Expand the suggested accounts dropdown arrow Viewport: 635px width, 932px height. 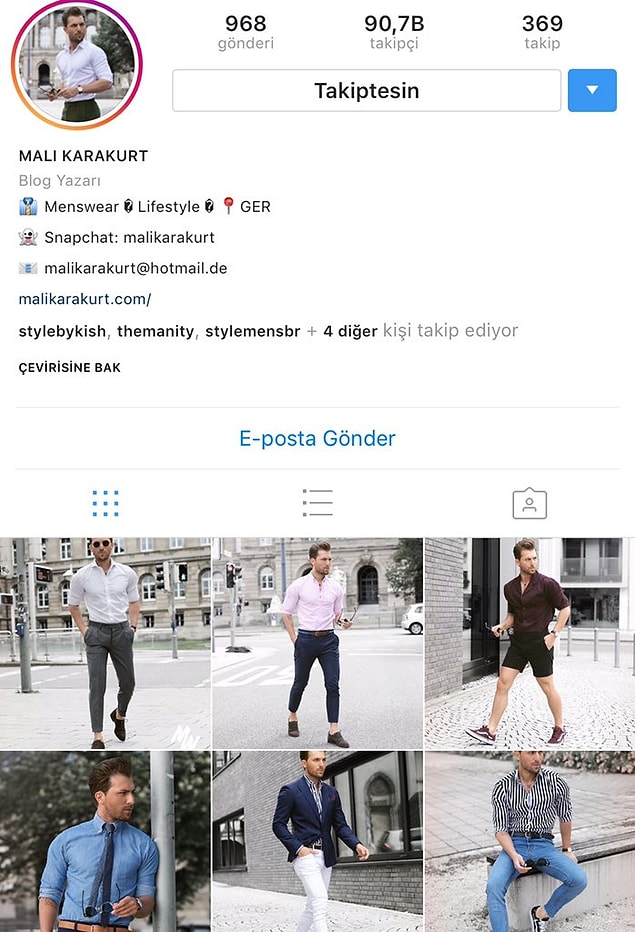(592, 91)
